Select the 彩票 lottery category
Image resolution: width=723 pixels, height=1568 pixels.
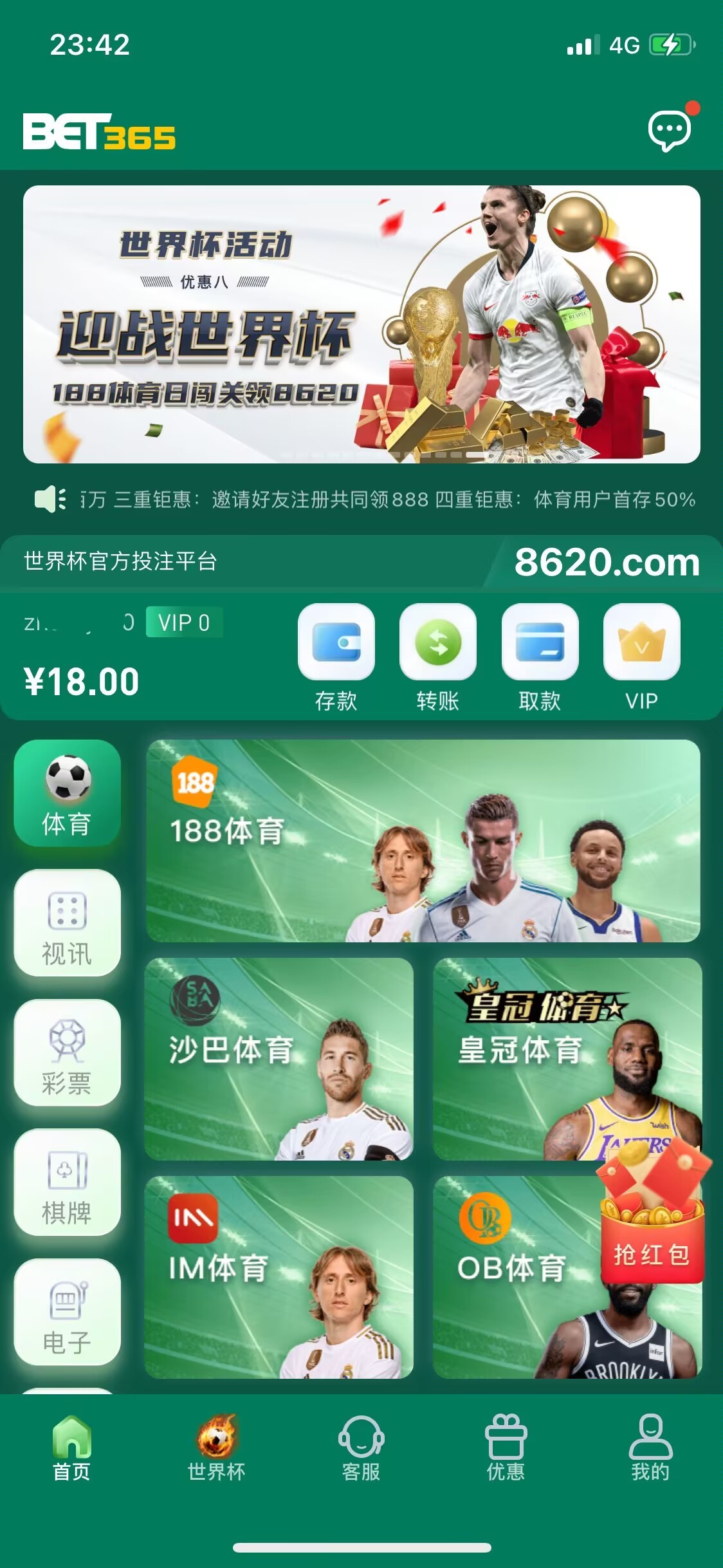tap(68, 1053)
